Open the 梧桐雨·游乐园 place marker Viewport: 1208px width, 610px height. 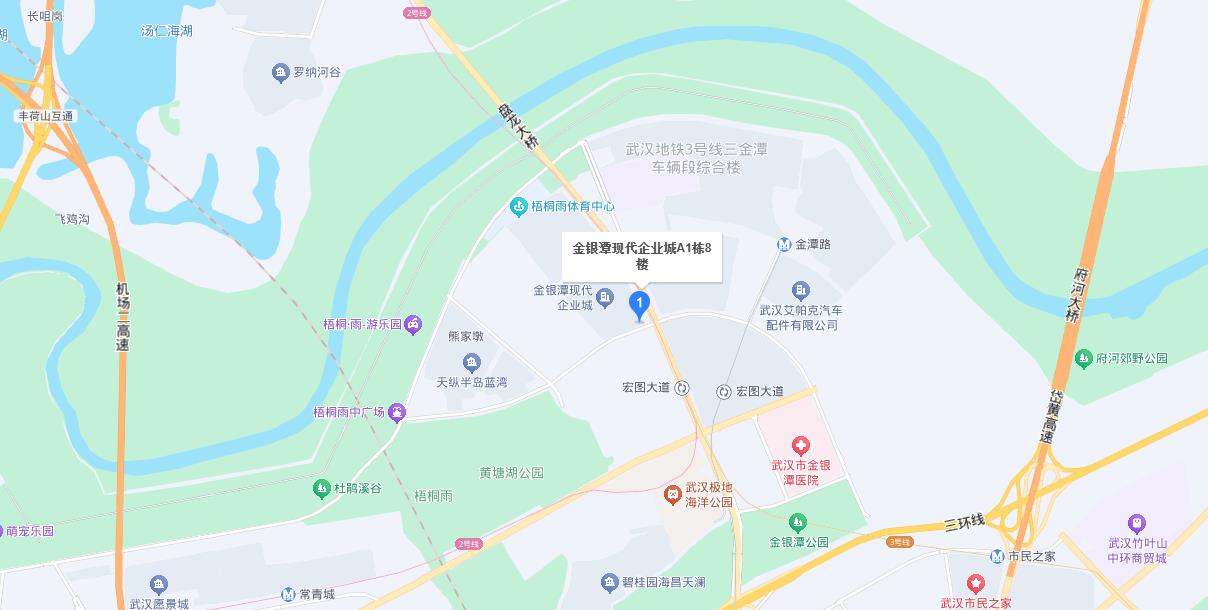tap(412, 324)
